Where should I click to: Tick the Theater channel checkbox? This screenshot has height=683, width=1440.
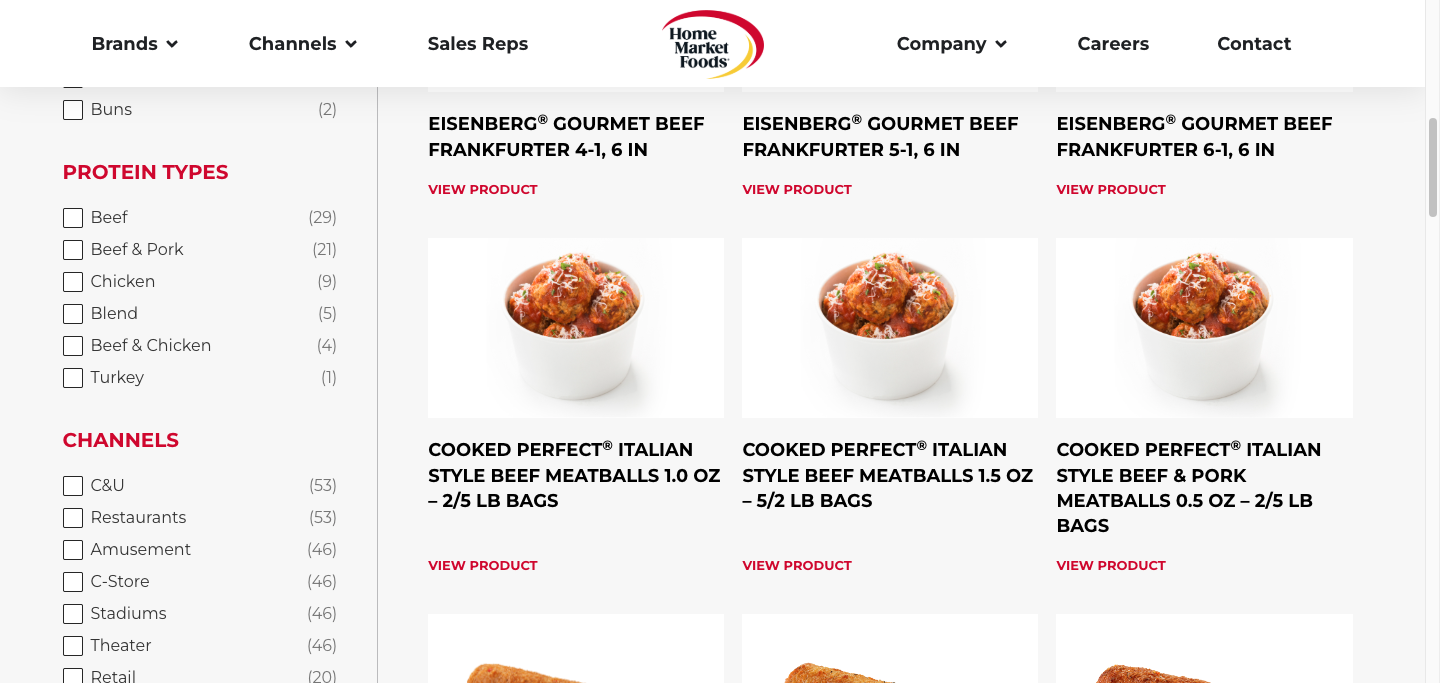(73, 646)
